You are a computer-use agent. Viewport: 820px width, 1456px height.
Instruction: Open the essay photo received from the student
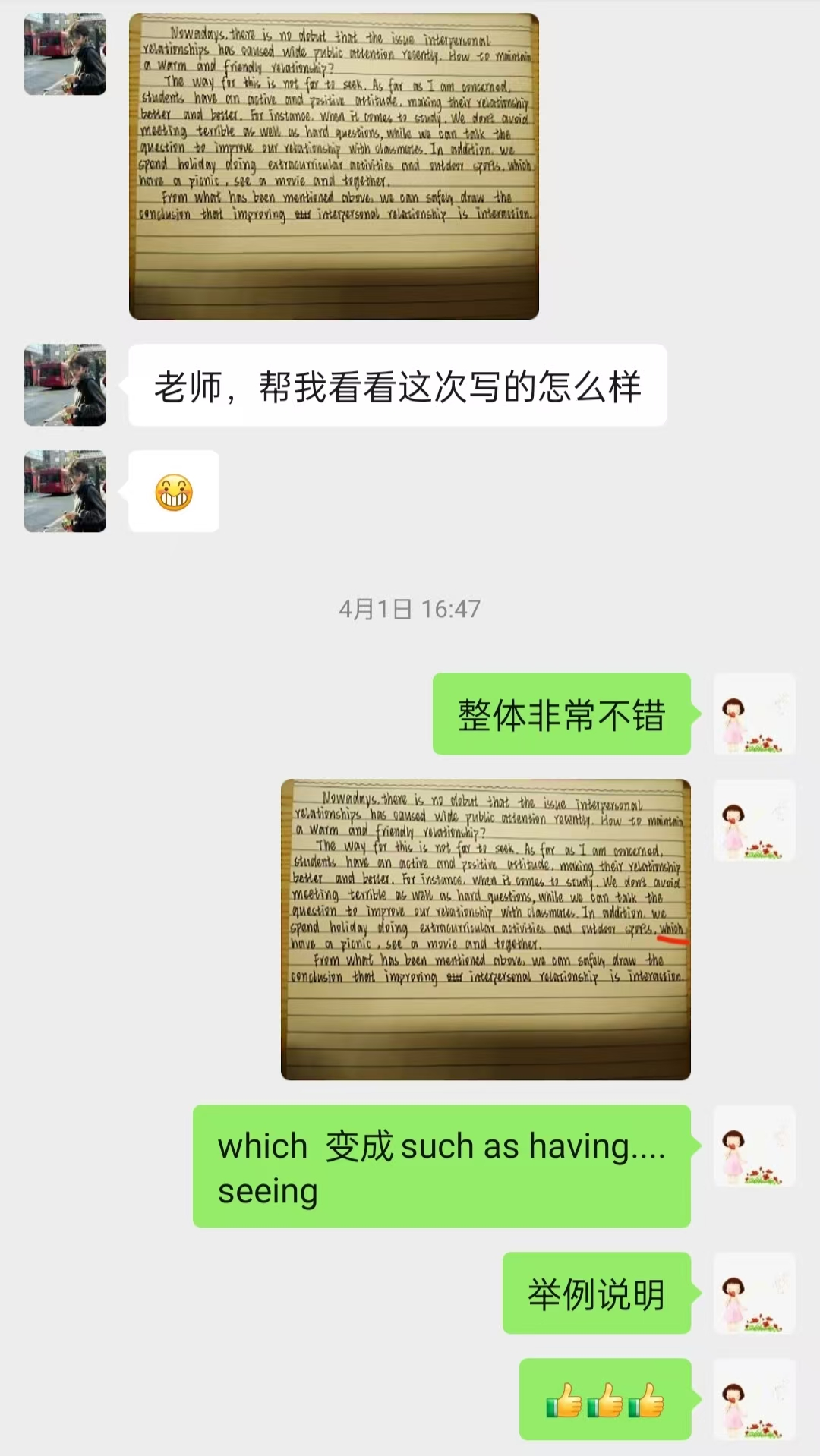pos(333,166)
